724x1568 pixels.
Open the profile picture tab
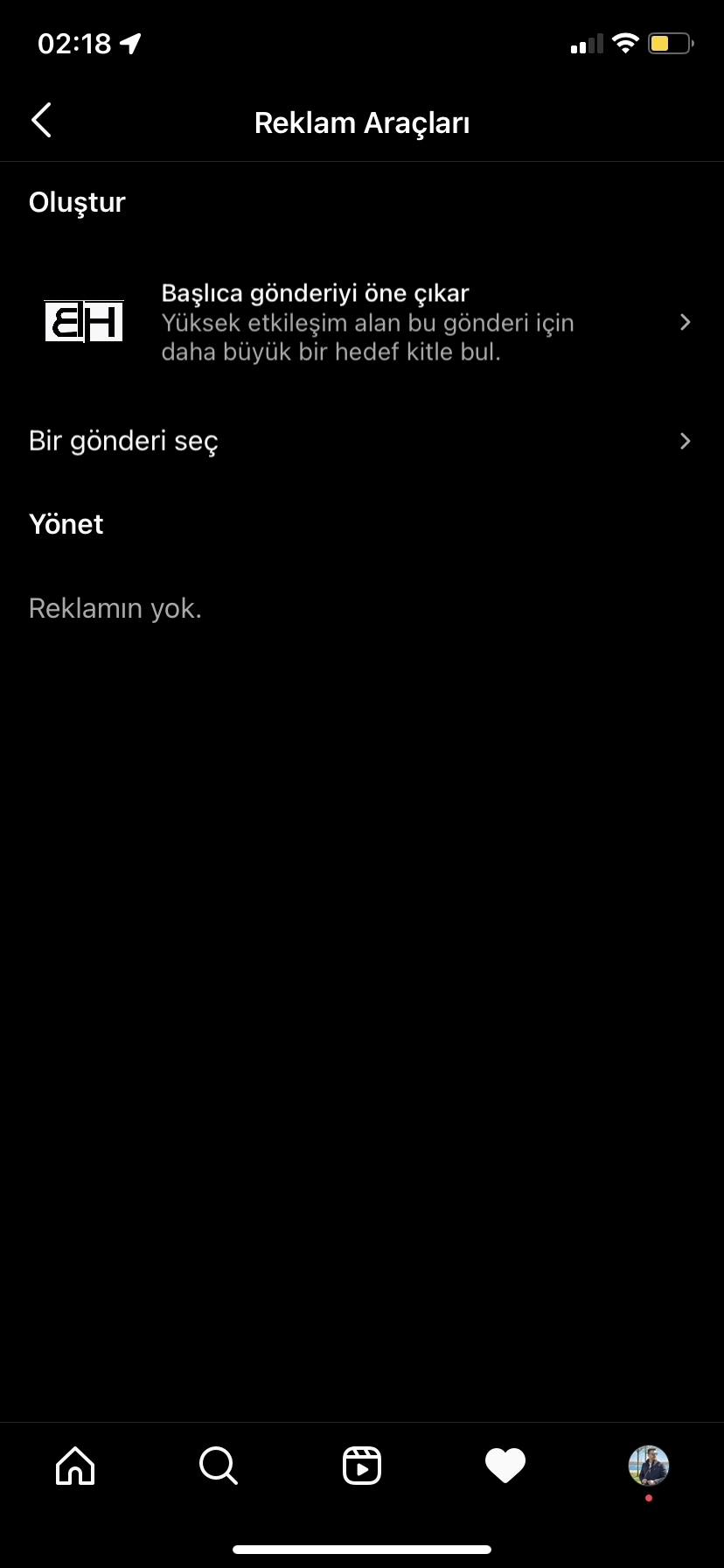(649, 1466)
